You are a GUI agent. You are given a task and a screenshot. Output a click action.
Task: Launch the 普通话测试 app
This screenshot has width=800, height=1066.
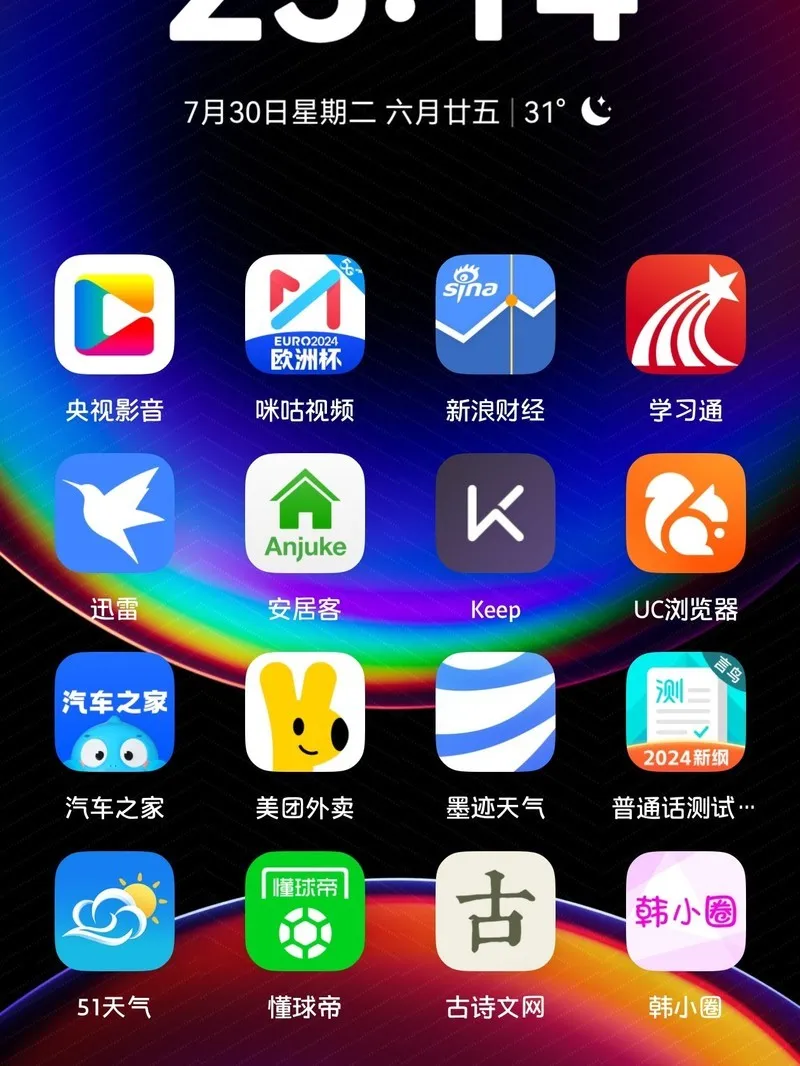(x=686, y=712)
